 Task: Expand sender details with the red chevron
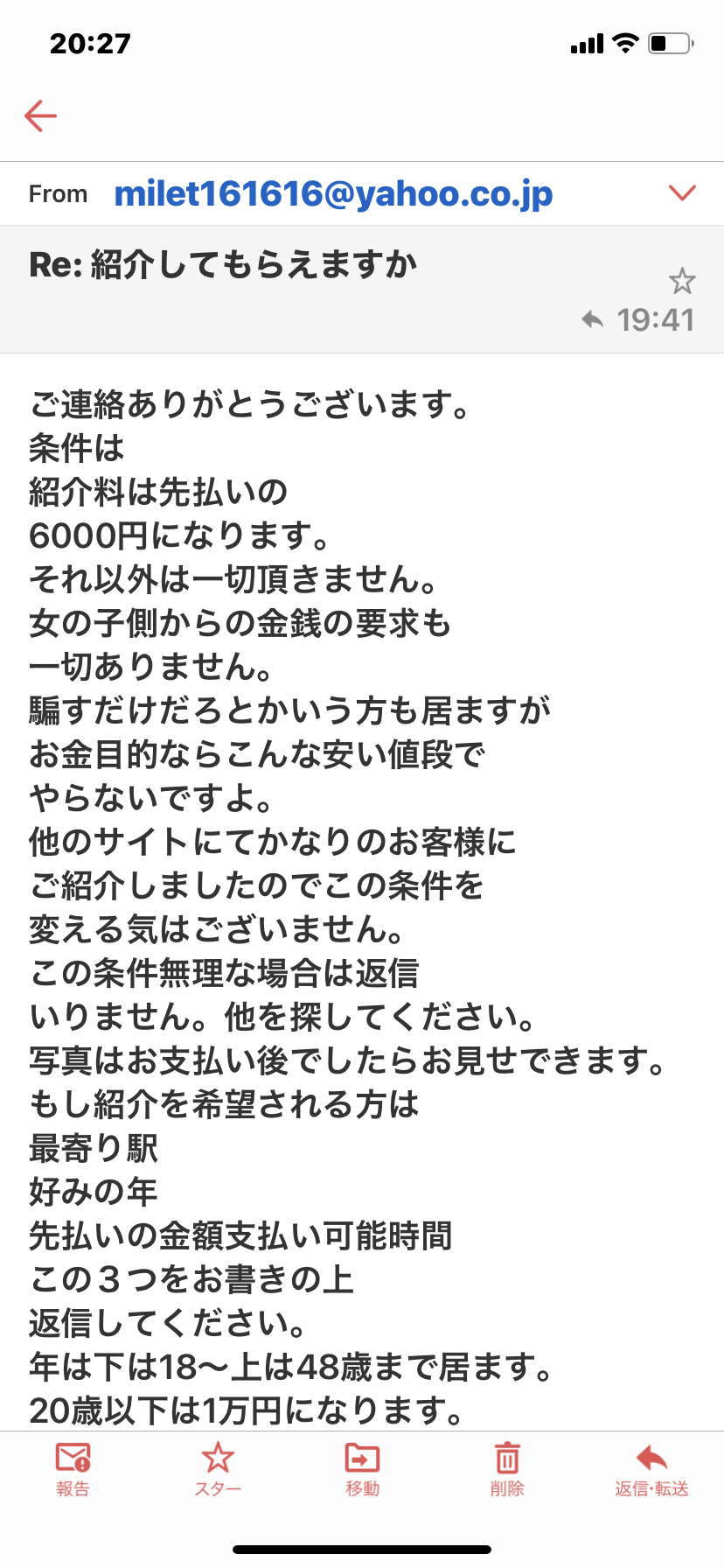click(681, 192)
